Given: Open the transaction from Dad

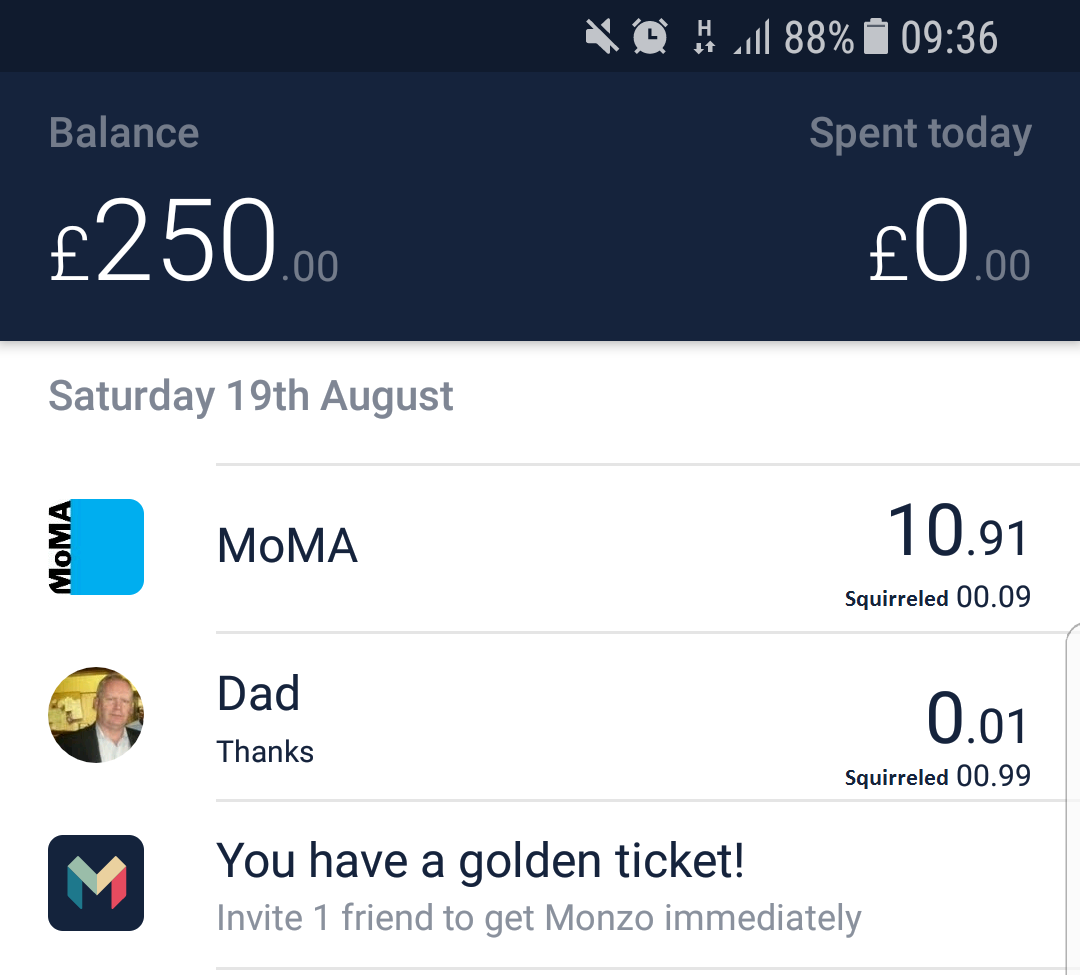Looking at the screenshot, I should click(x=540, y=715).
